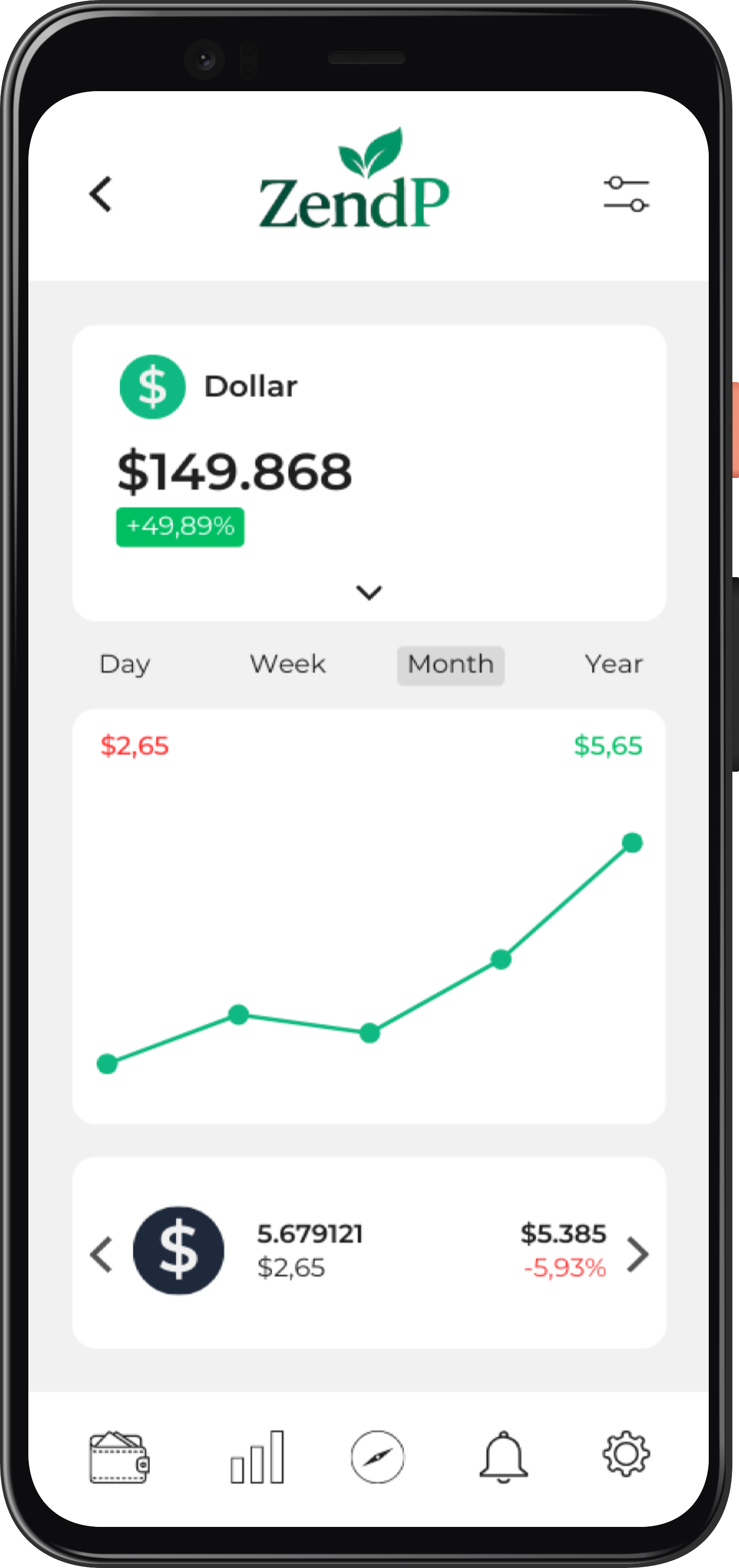739x1568 pixels.
Task: Show the next asset with right chevron
Action: click(637, 1254)
